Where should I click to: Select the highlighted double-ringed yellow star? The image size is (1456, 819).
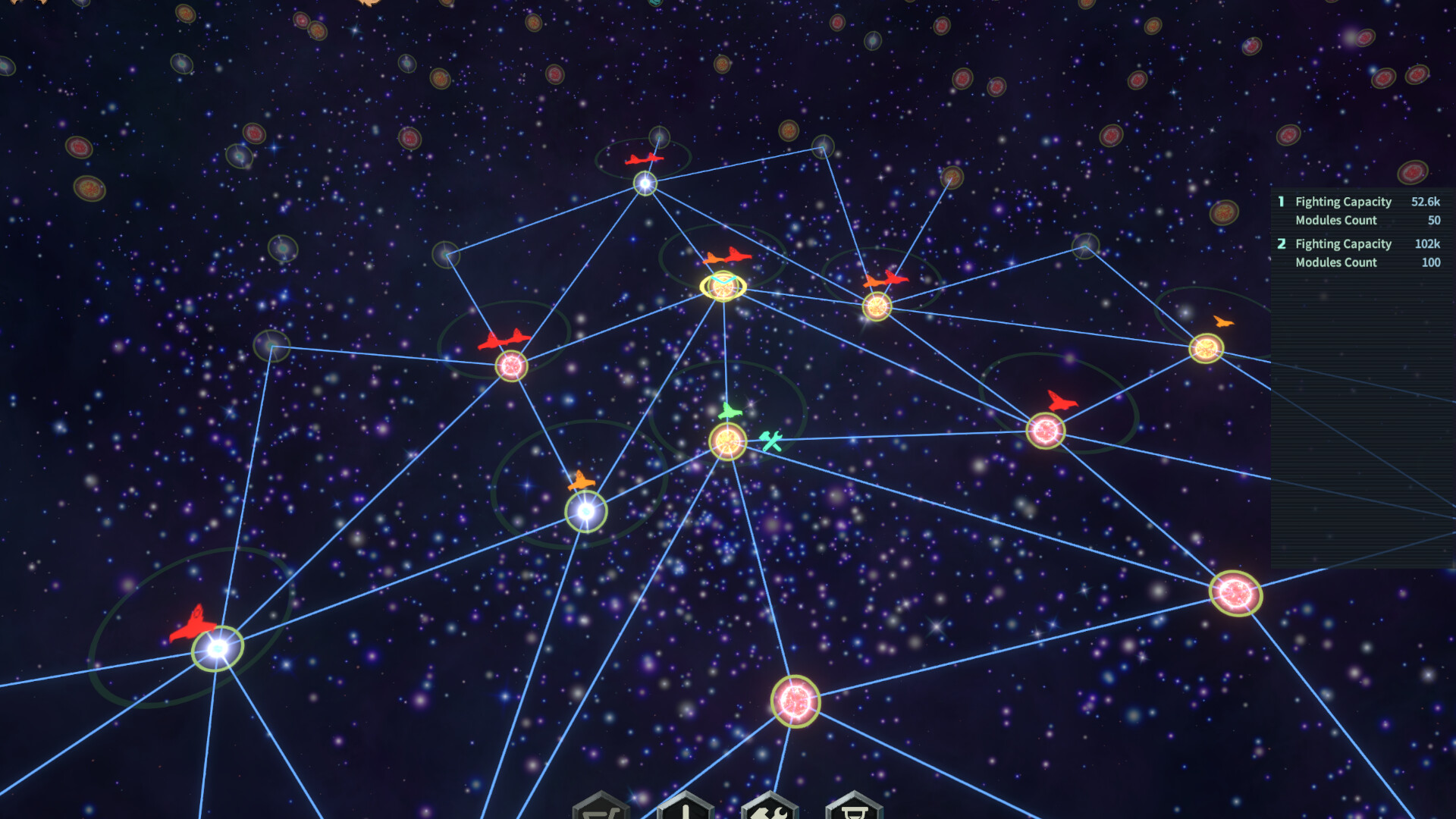click(723, 287)
